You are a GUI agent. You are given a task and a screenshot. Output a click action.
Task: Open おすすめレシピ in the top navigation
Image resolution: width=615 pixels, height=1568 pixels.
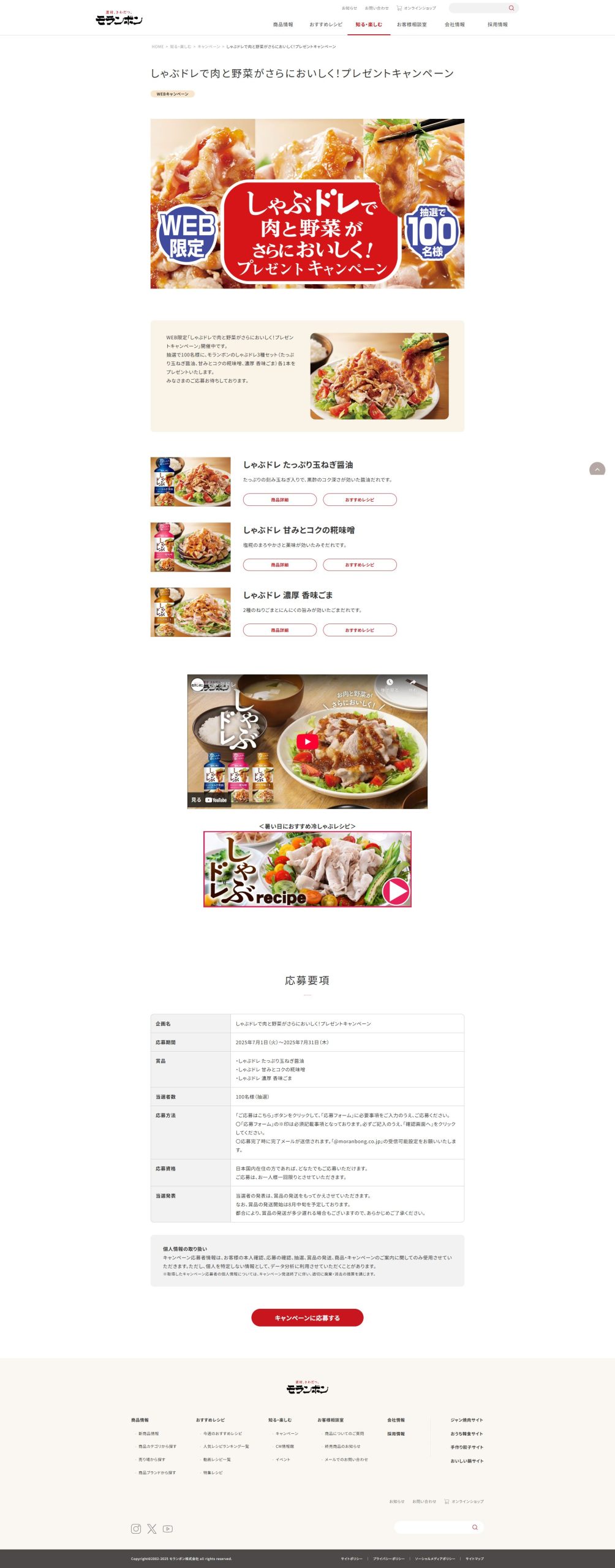click(326, 24)
